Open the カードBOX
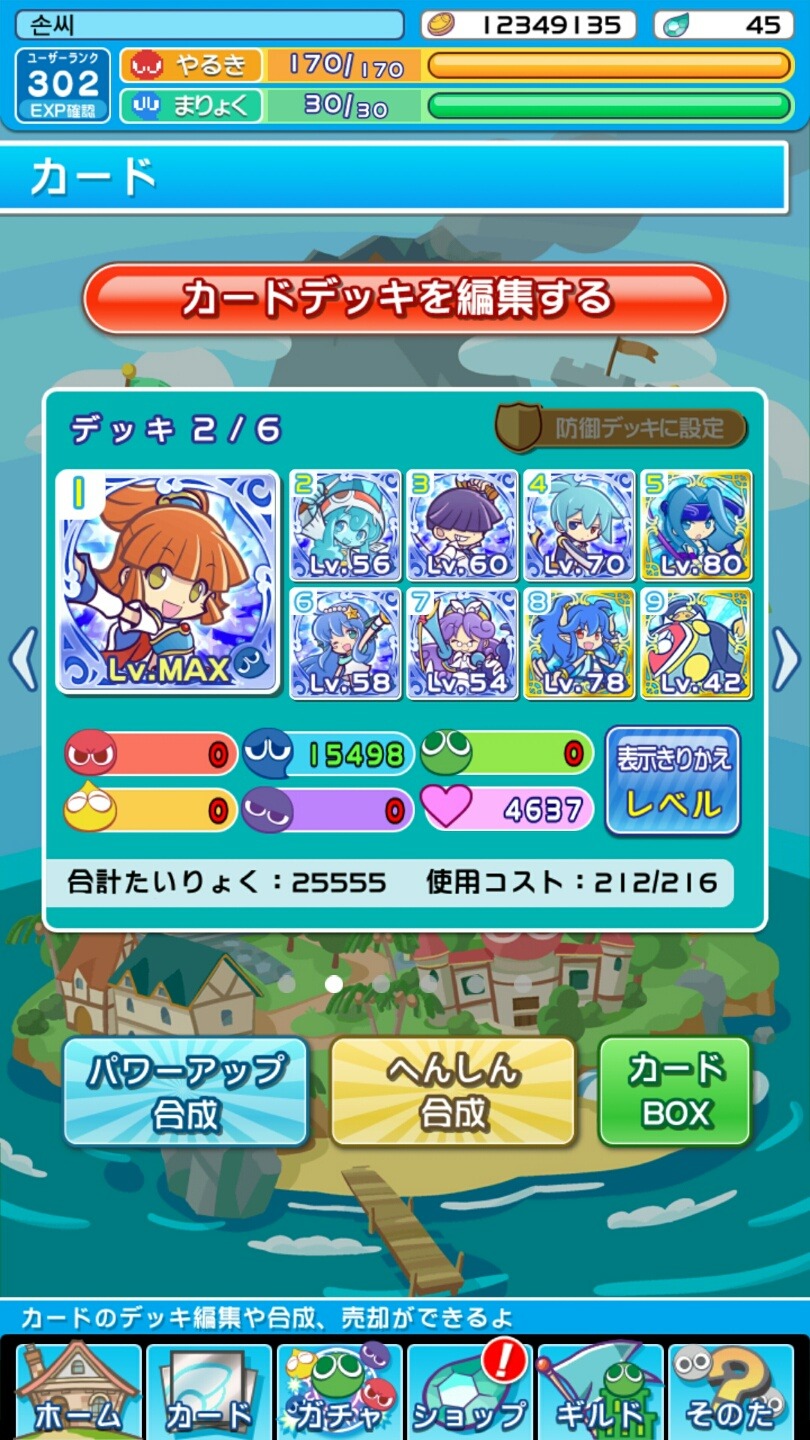The width and height of the screenshot is (810, 1440). (x=675, y=1091)
